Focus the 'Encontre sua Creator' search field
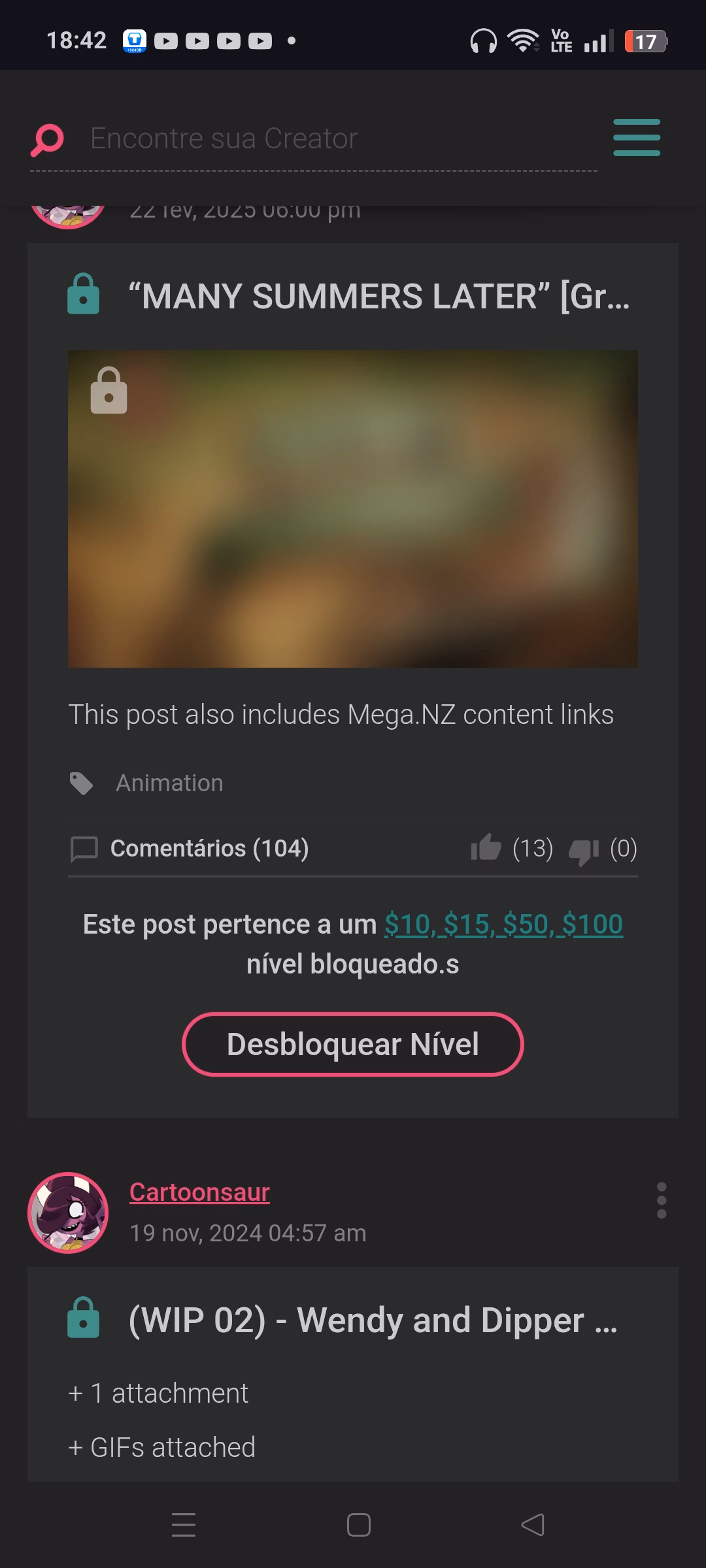This screenshot has height=1568, width=706. [327, 139]
